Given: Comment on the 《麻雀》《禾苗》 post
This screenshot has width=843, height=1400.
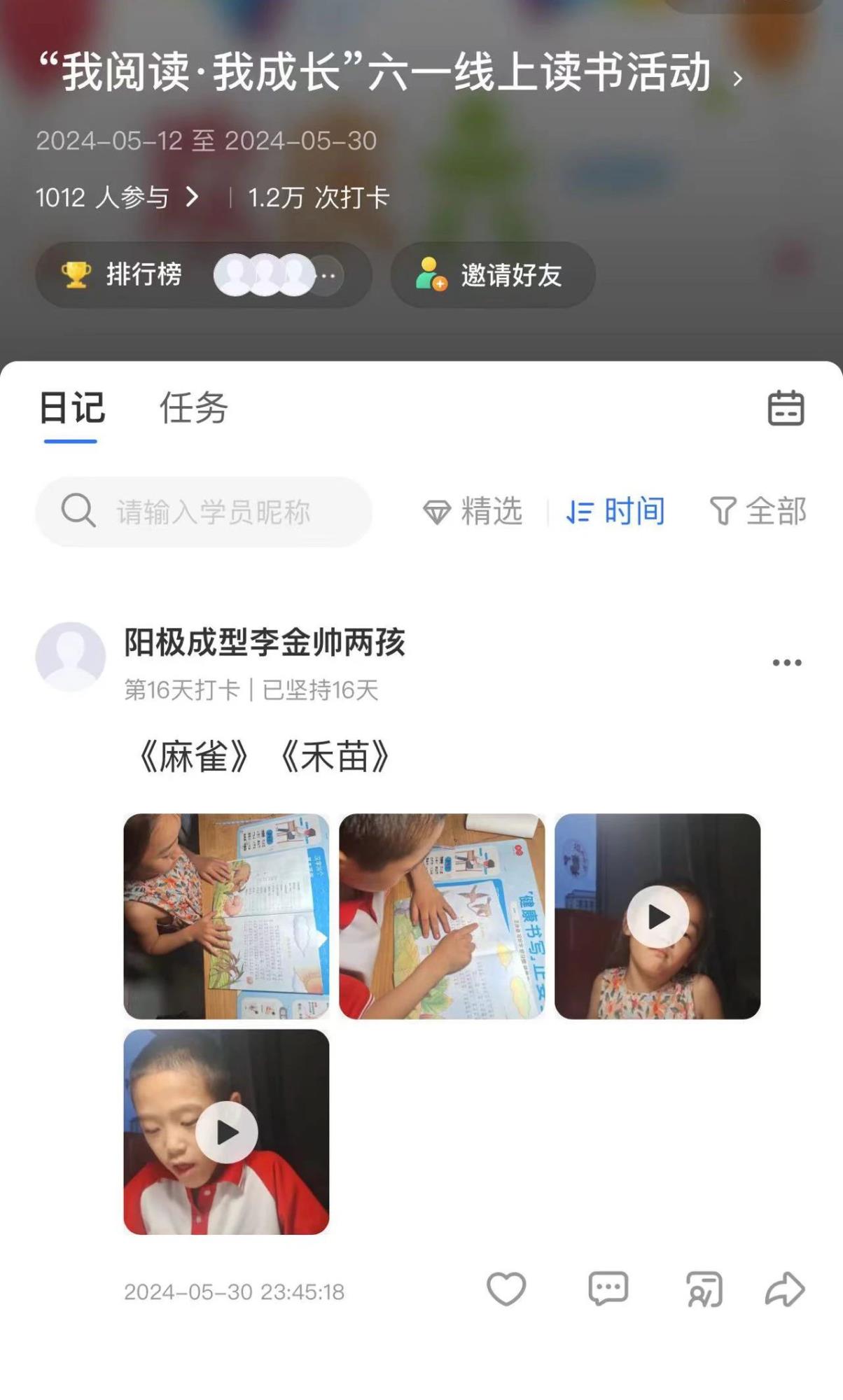Looking at the screenshot, I should tap(608, 1289).
